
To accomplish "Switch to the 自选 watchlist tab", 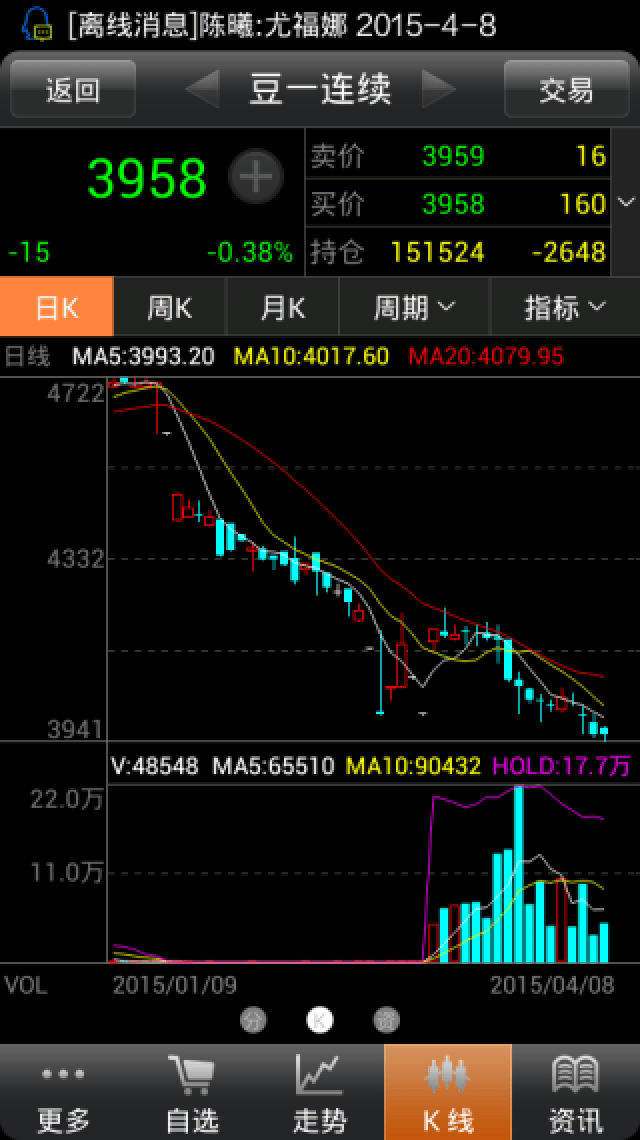I will coord(192,1092).
